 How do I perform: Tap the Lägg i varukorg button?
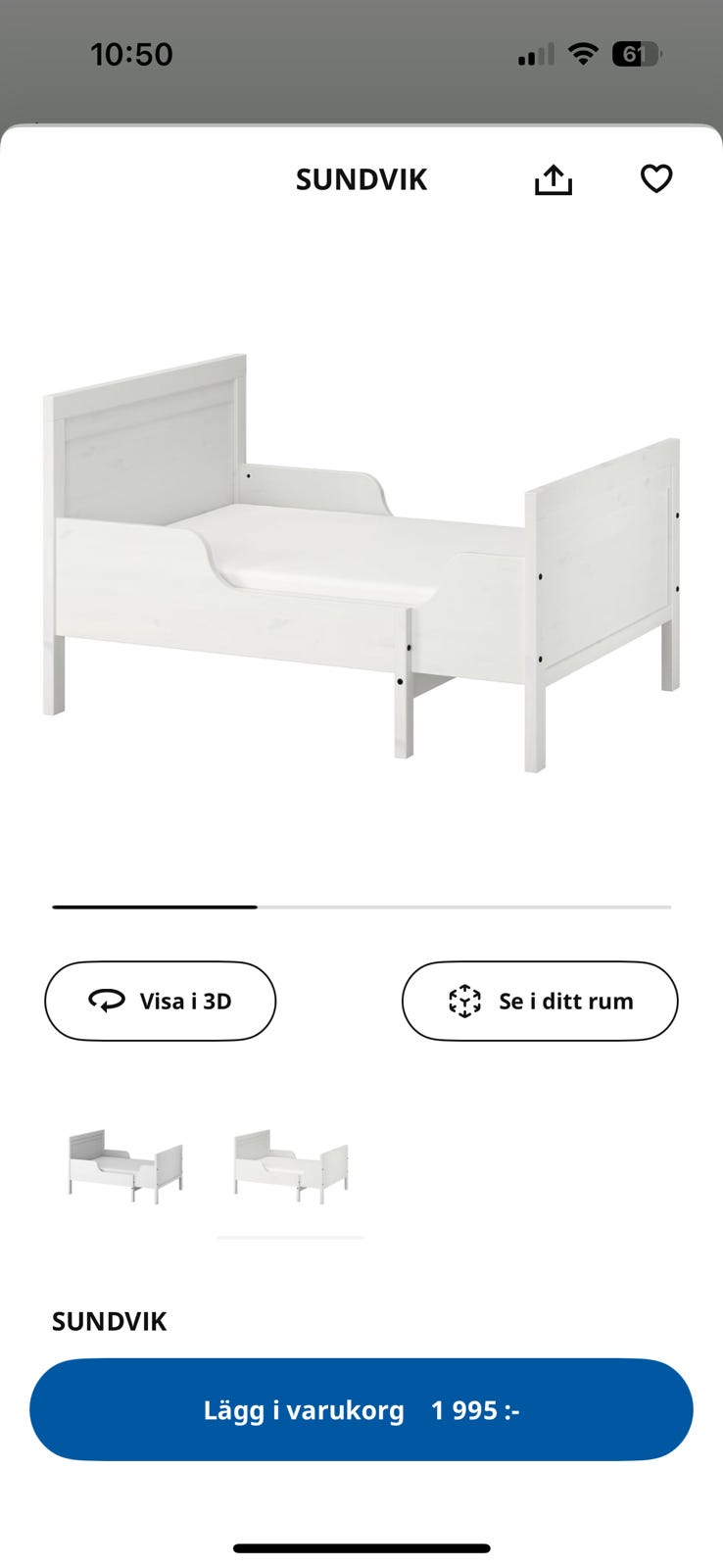(x=361, y=1409)
